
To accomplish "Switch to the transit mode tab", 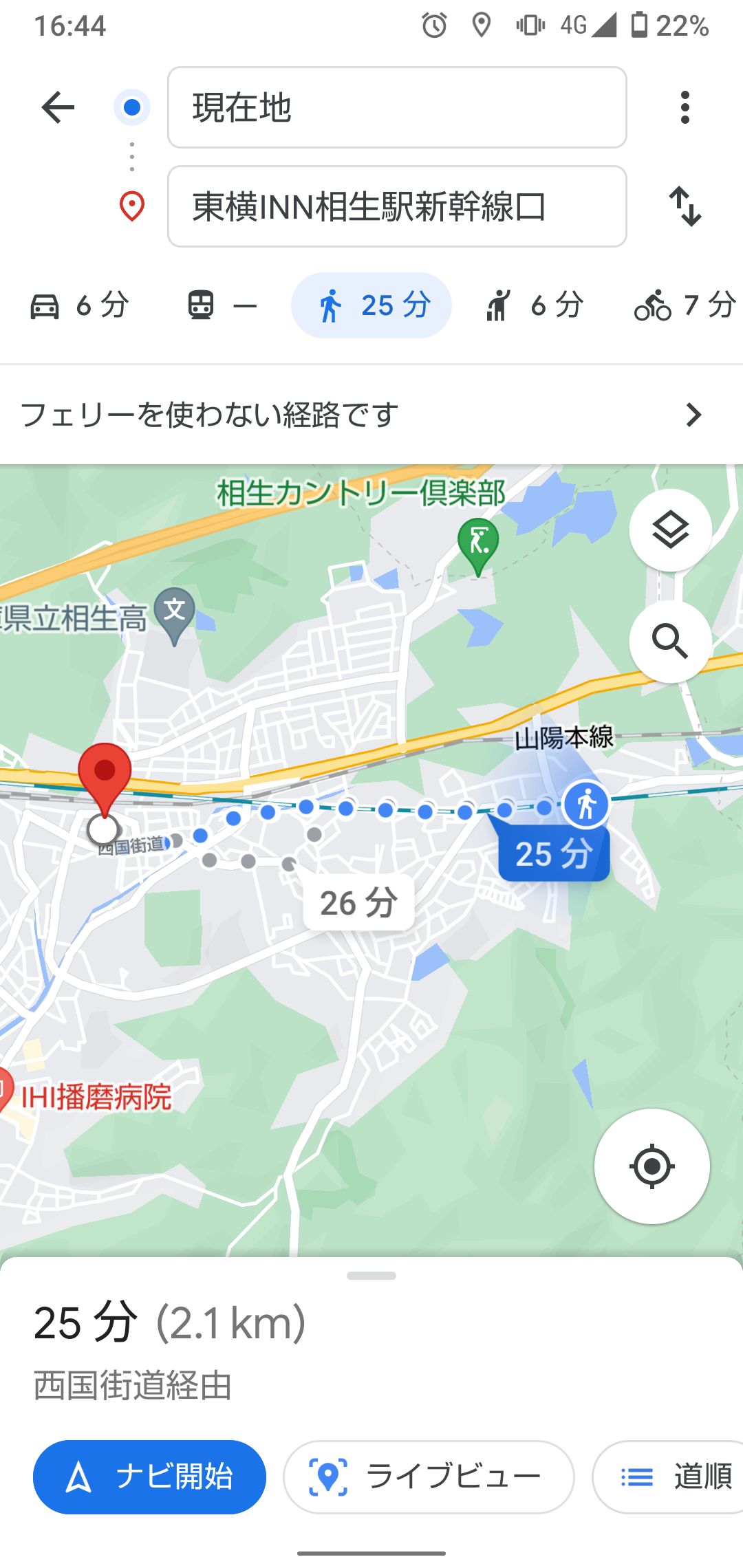I will click(x=222, y=305).
